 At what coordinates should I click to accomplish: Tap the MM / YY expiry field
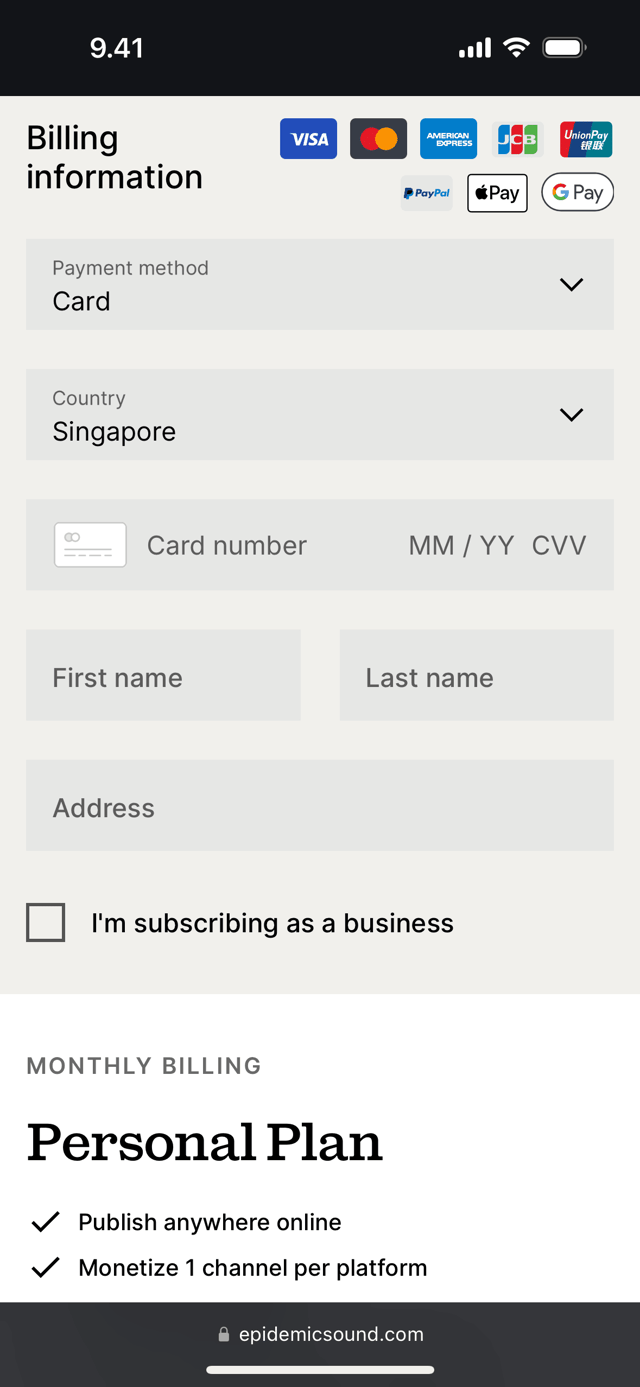tap(461, 545)
